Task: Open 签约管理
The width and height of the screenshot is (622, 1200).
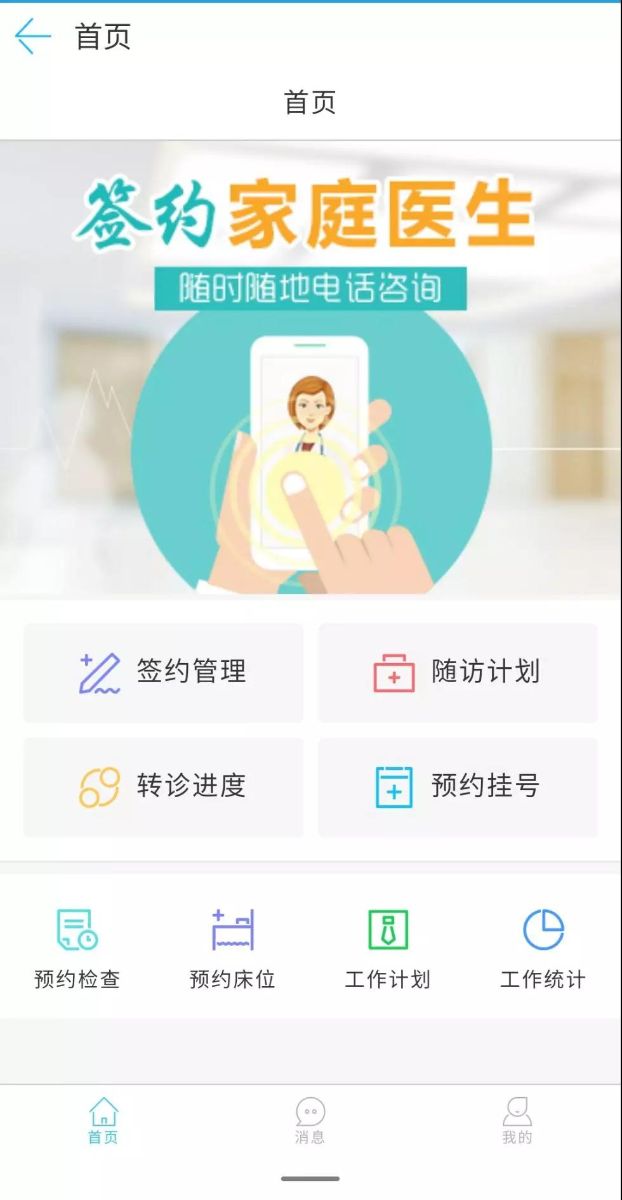Action: point(163,672)
